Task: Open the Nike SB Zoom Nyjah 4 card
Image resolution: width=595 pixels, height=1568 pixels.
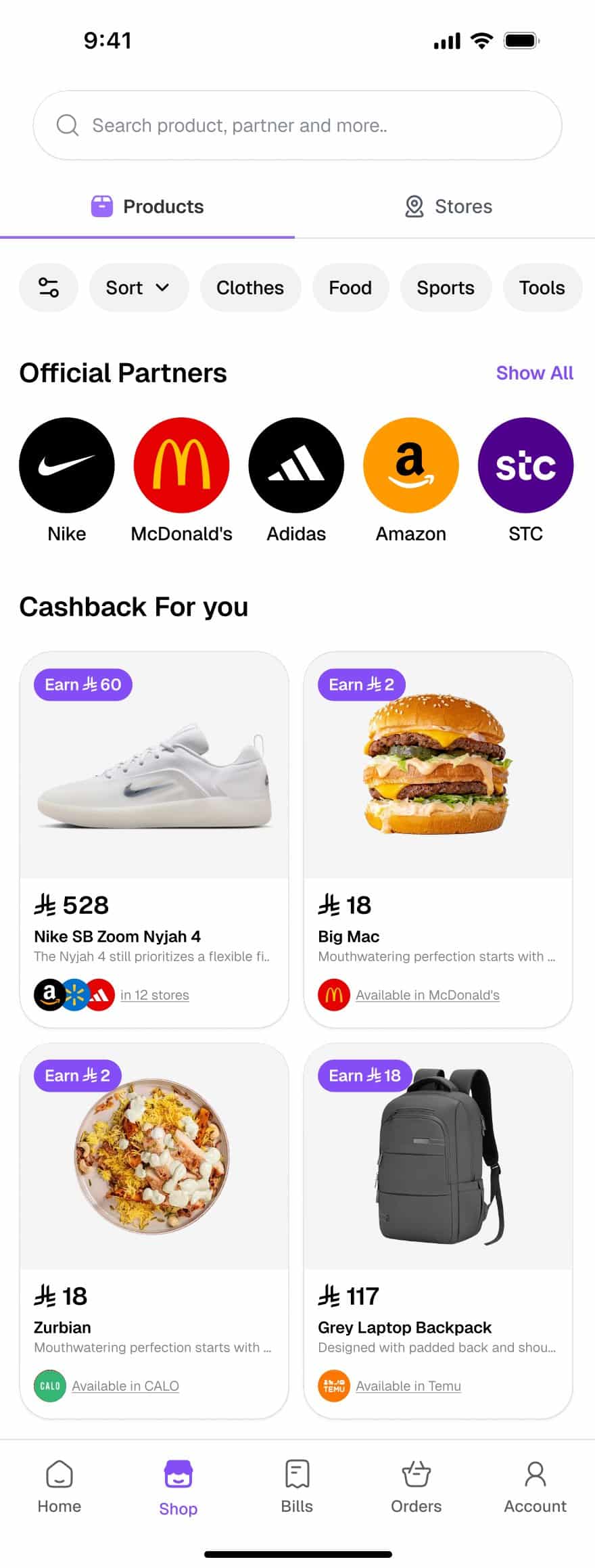Action: click(154, 839)
